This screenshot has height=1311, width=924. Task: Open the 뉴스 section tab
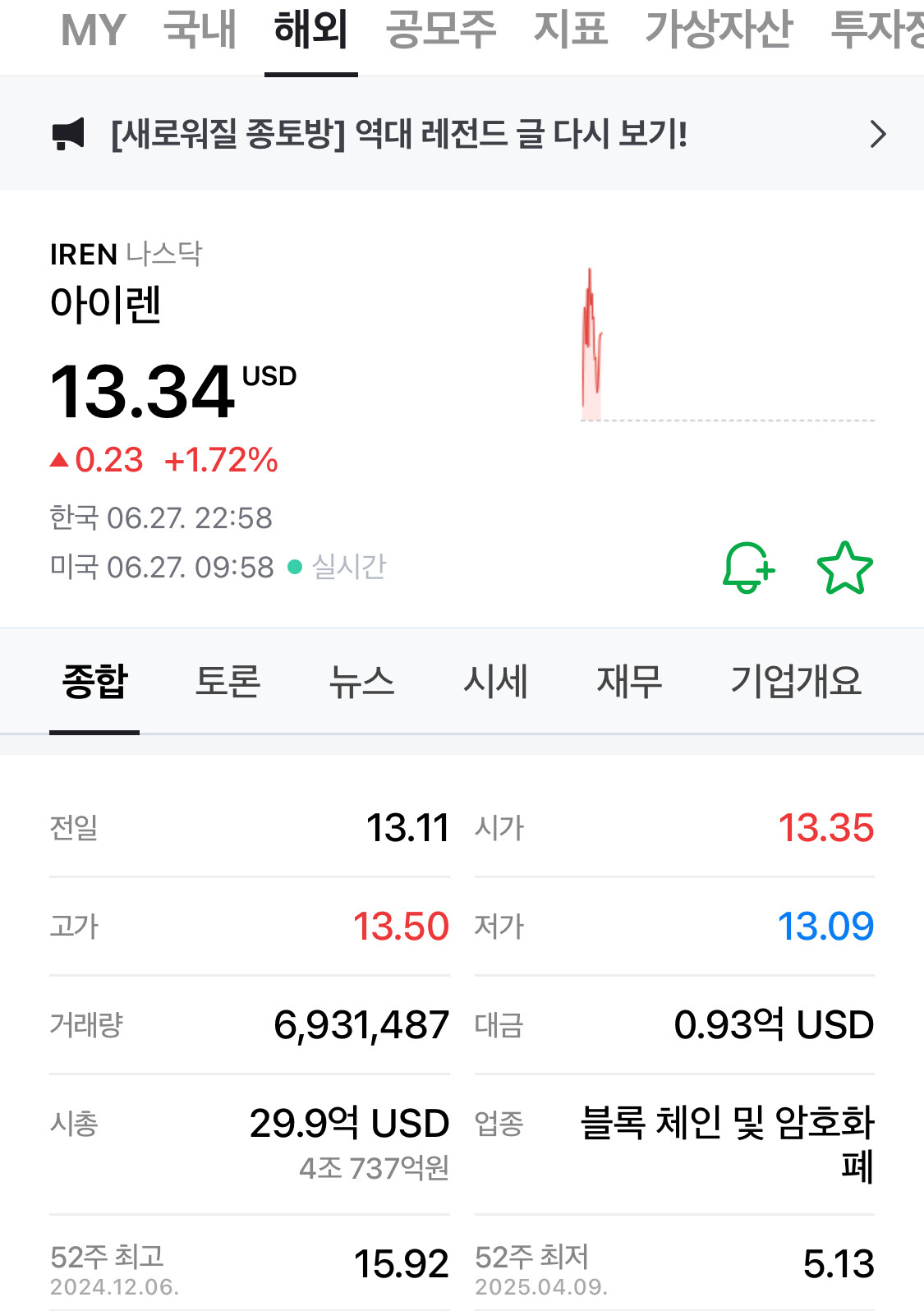pos(361,681)
